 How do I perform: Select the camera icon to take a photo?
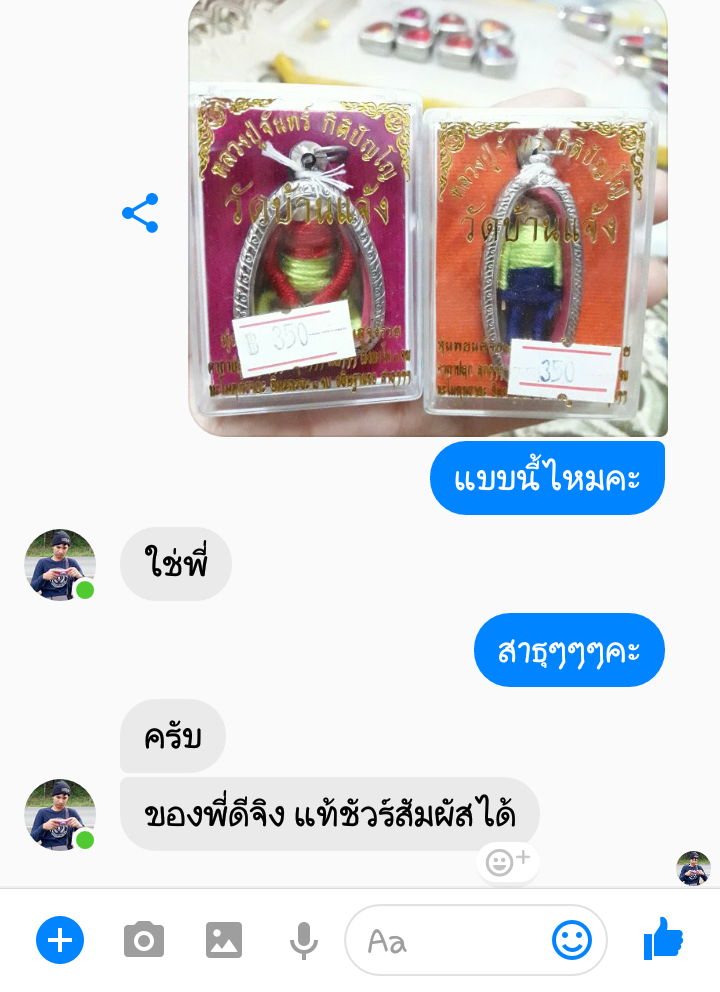[x=143, y=940]
